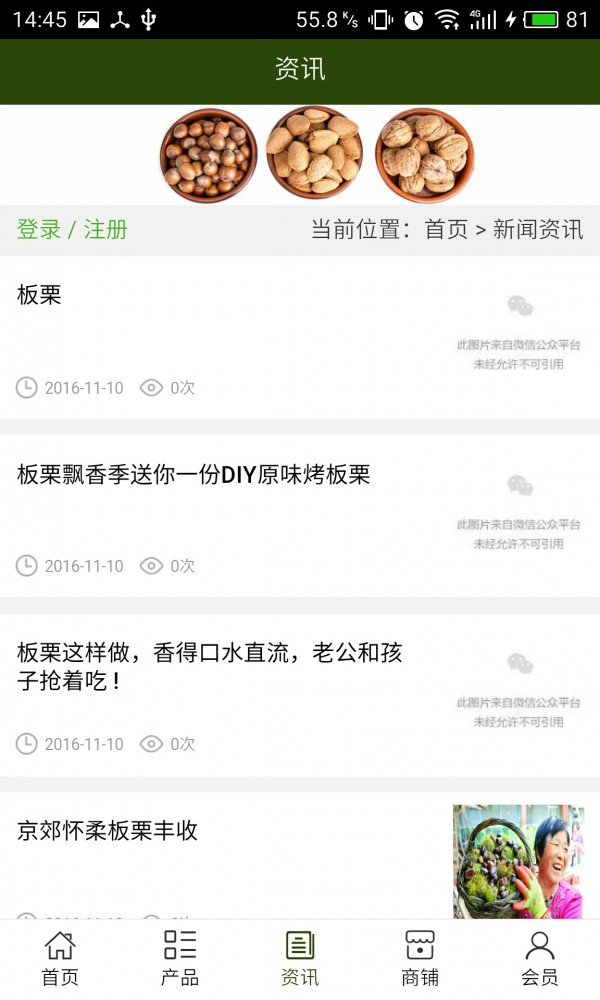
Task: Go to 首页 in the breadcrumb
Action: [x=446, y=229]
